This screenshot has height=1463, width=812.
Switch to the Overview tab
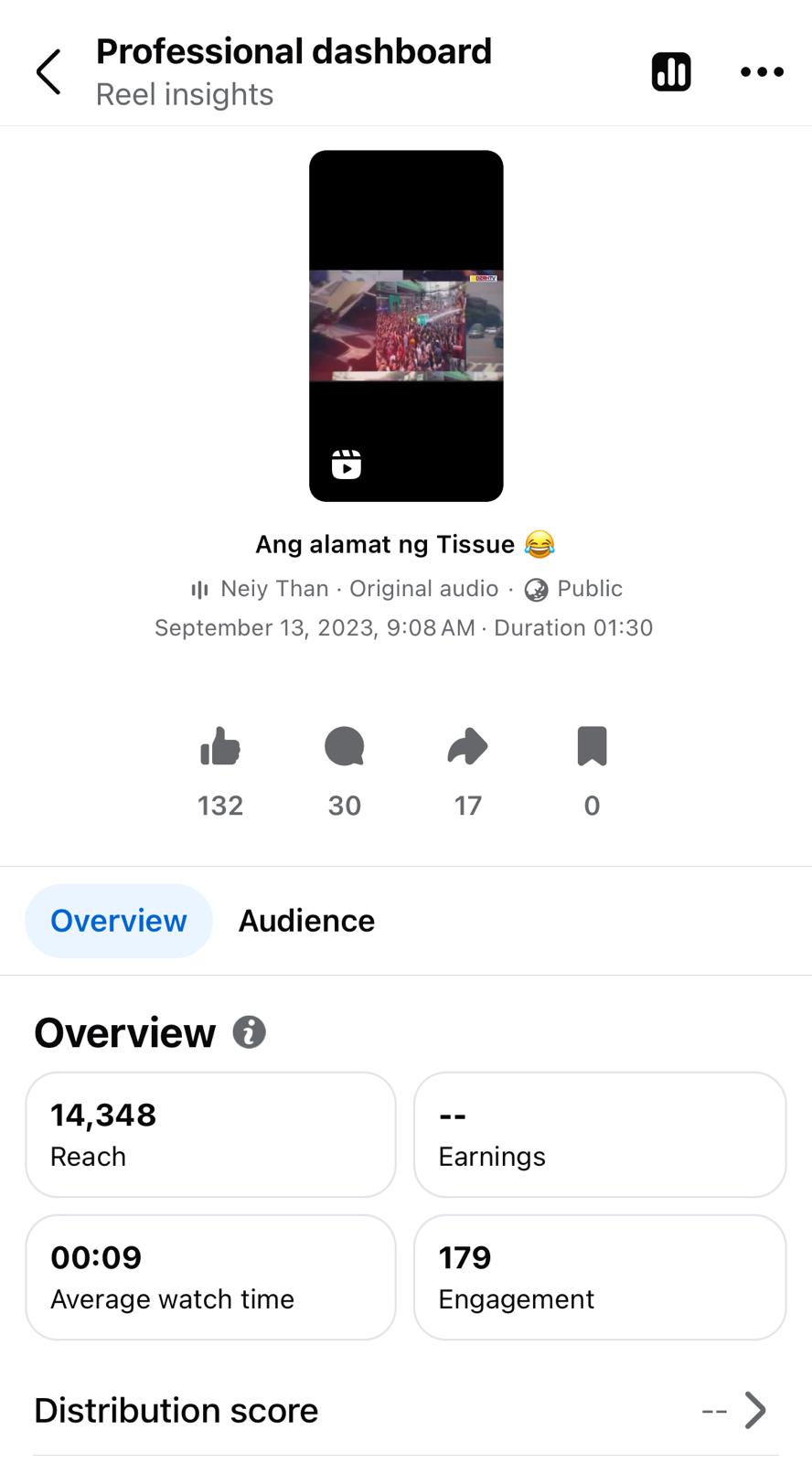[119, 921]
